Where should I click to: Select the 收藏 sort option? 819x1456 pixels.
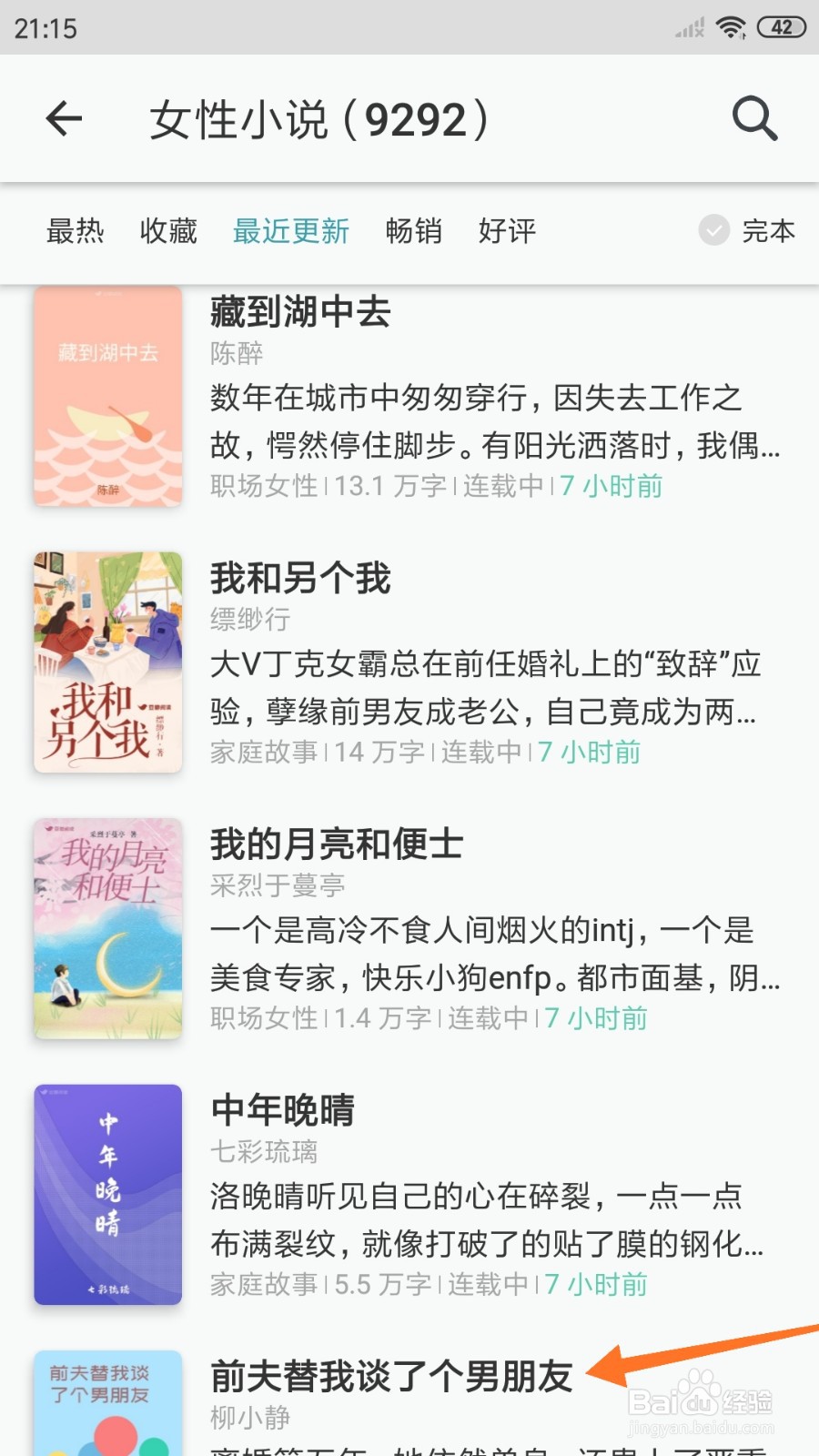click(x=167, y=232)
